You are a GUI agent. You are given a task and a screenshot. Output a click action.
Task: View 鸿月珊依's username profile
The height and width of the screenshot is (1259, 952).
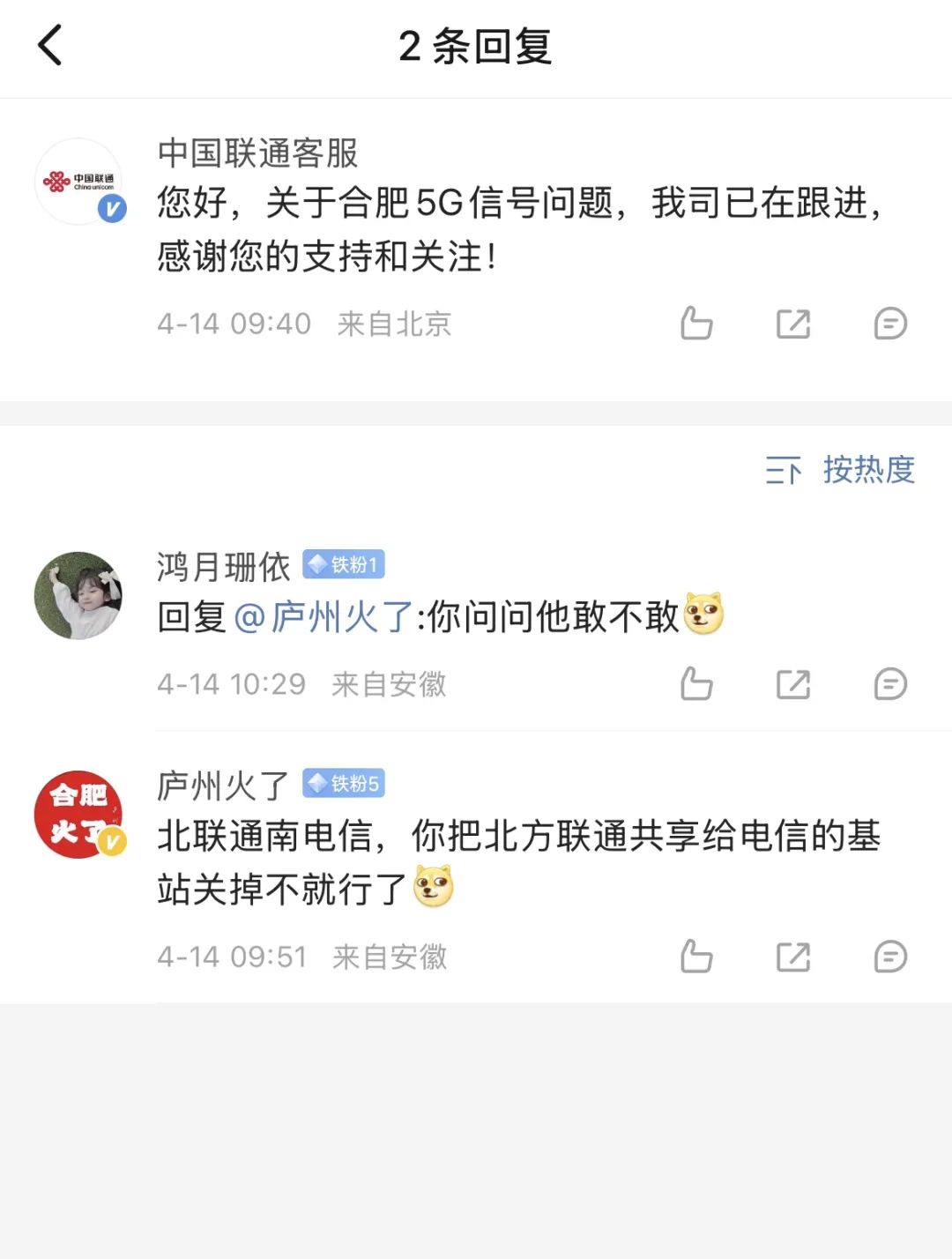(x=223, y=566)
